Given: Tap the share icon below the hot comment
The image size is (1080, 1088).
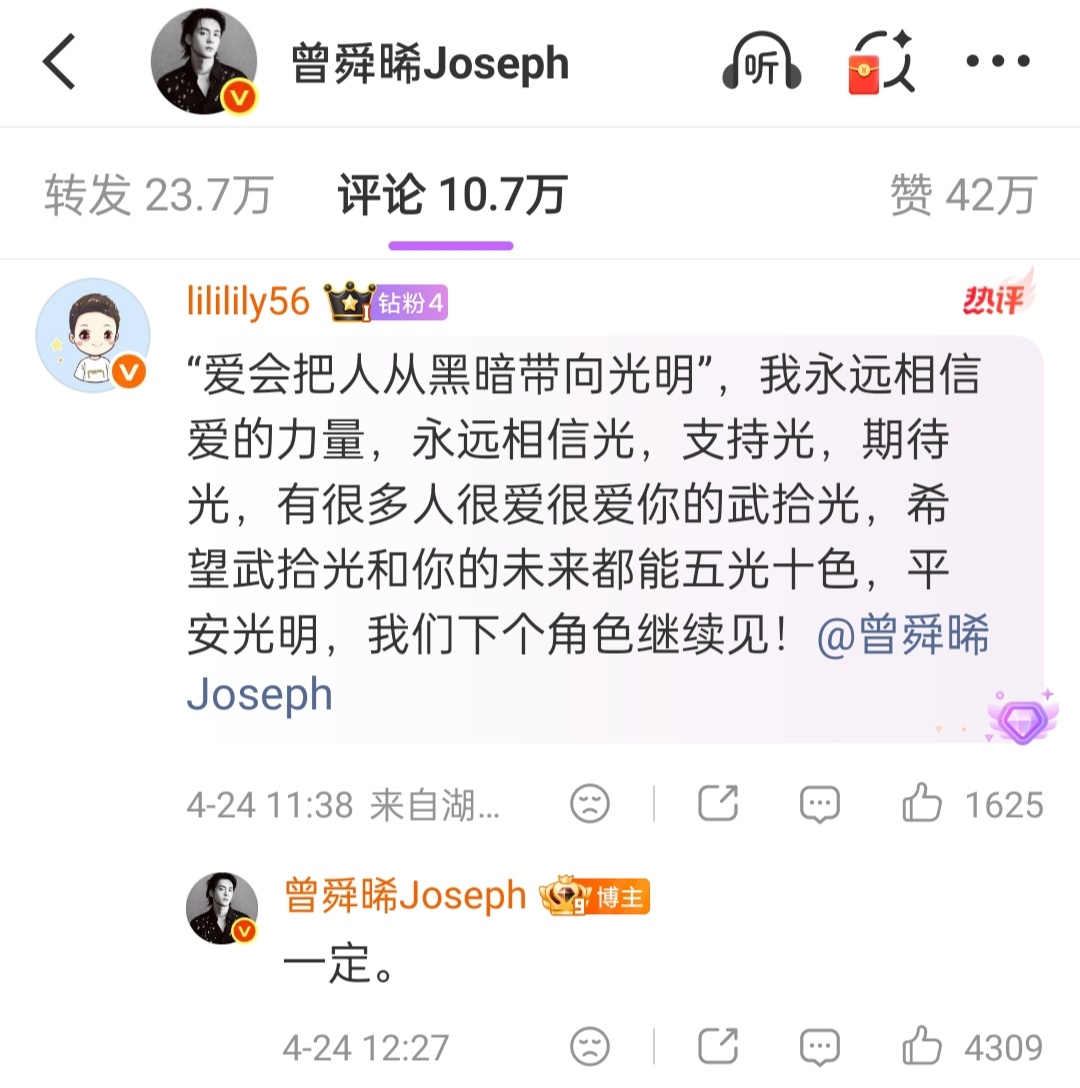Looking at the screenshot, I should (718, 803).
